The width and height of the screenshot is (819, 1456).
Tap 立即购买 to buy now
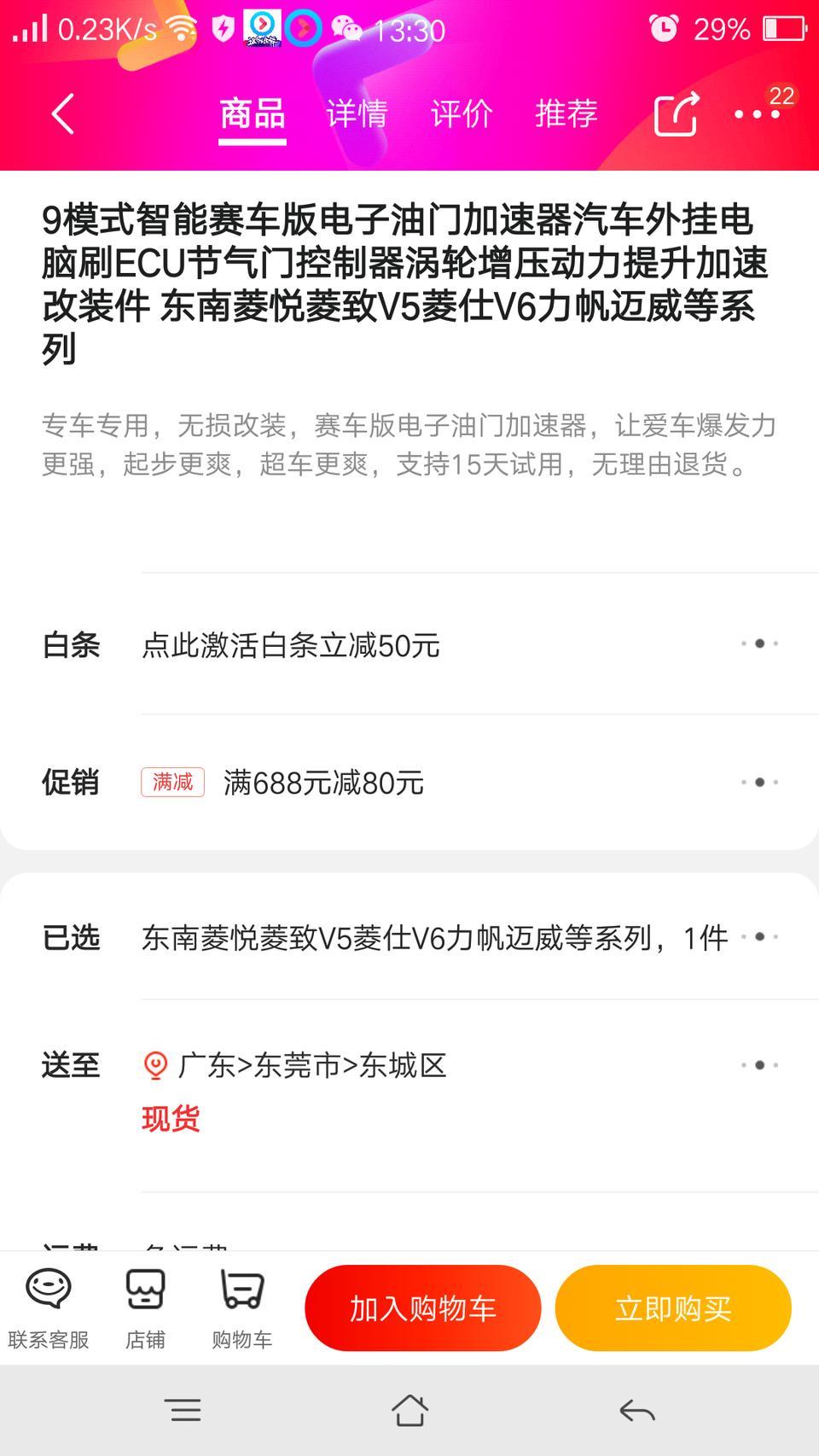coord(673,1308)
